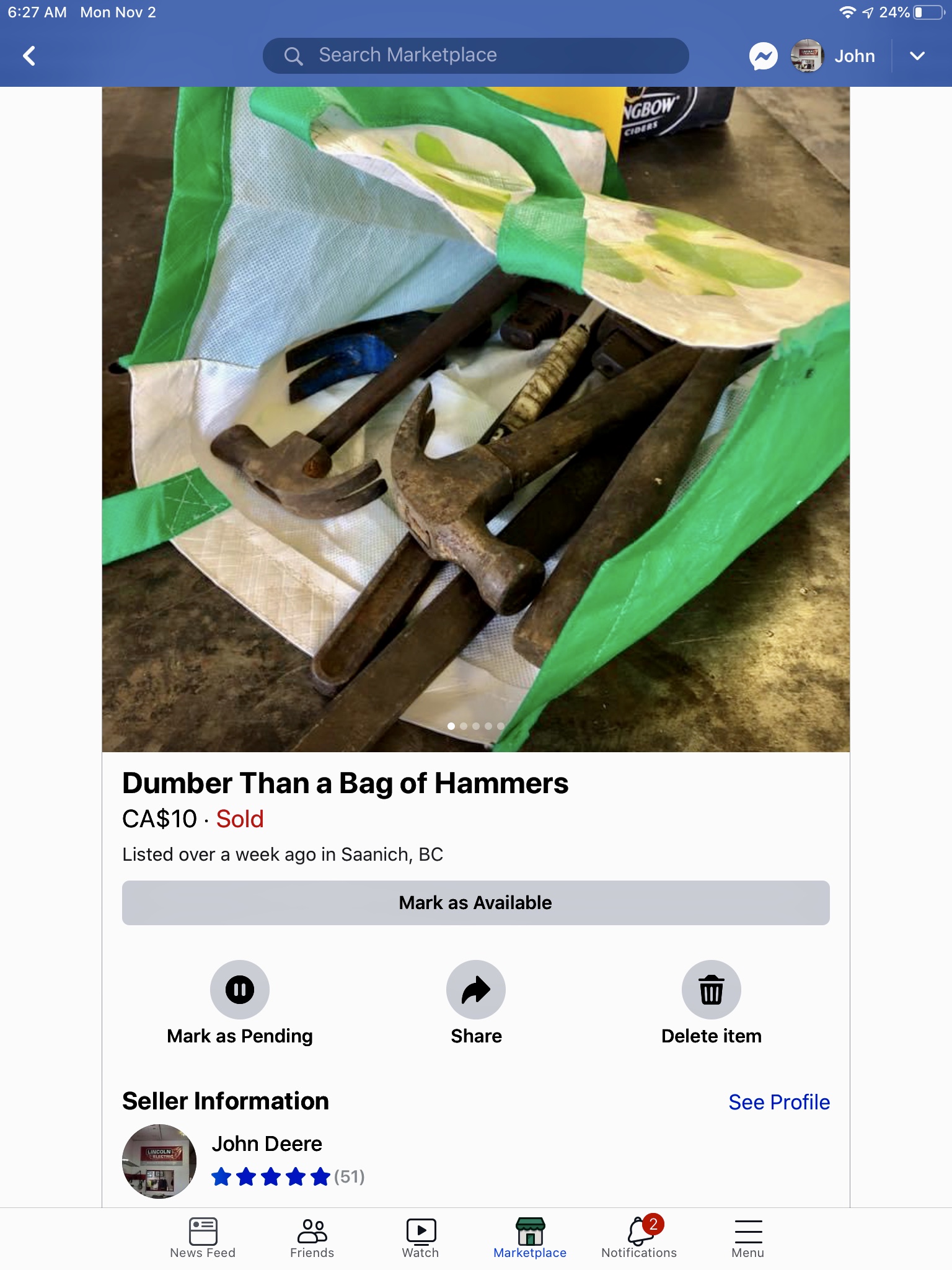Open the Notifications tab
Viewport: 952px width, 1270px height.
639,1238
